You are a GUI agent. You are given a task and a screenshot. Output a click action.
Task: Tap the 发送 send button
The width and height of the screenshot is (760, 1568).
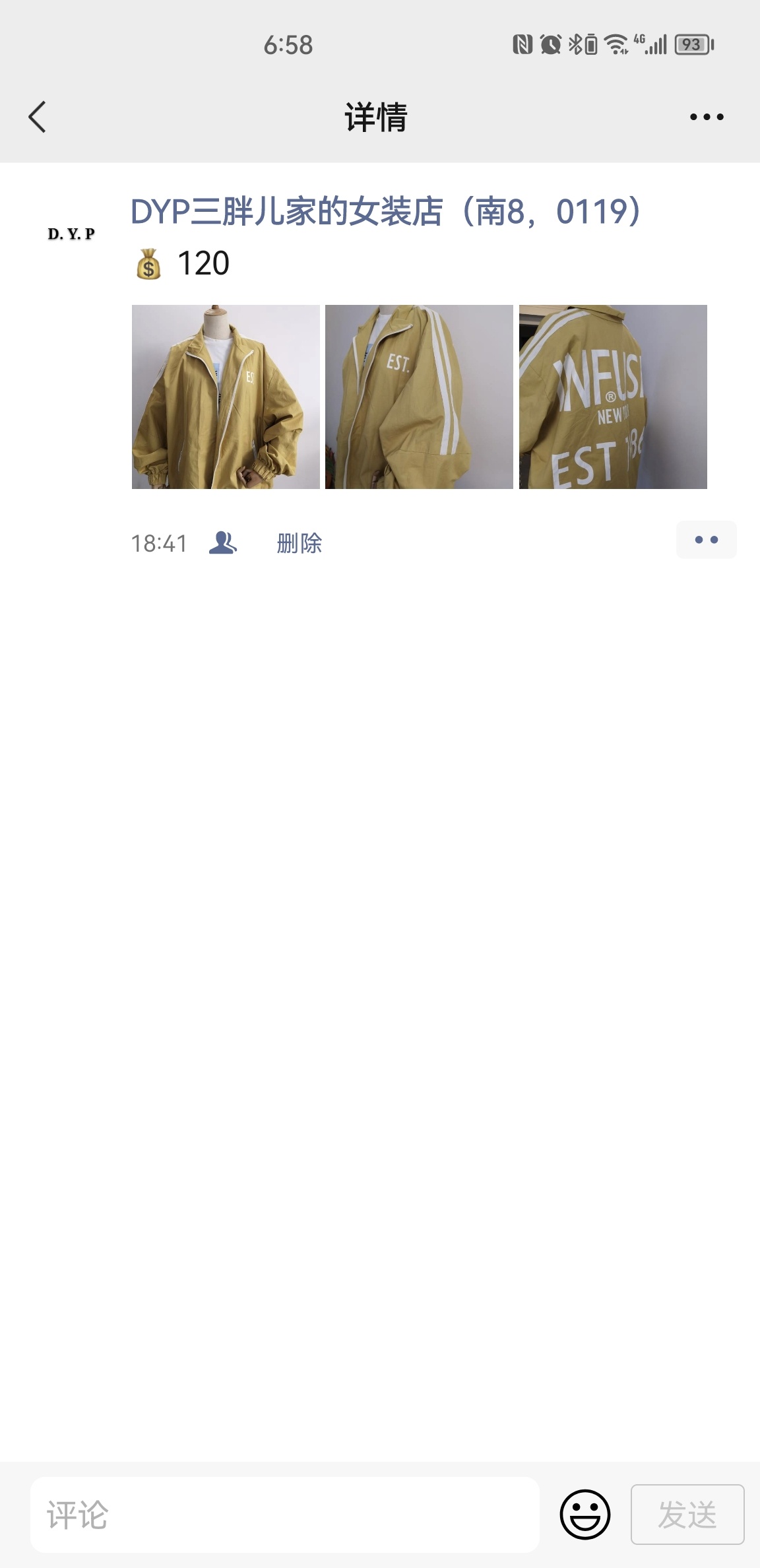point(687,1515)
